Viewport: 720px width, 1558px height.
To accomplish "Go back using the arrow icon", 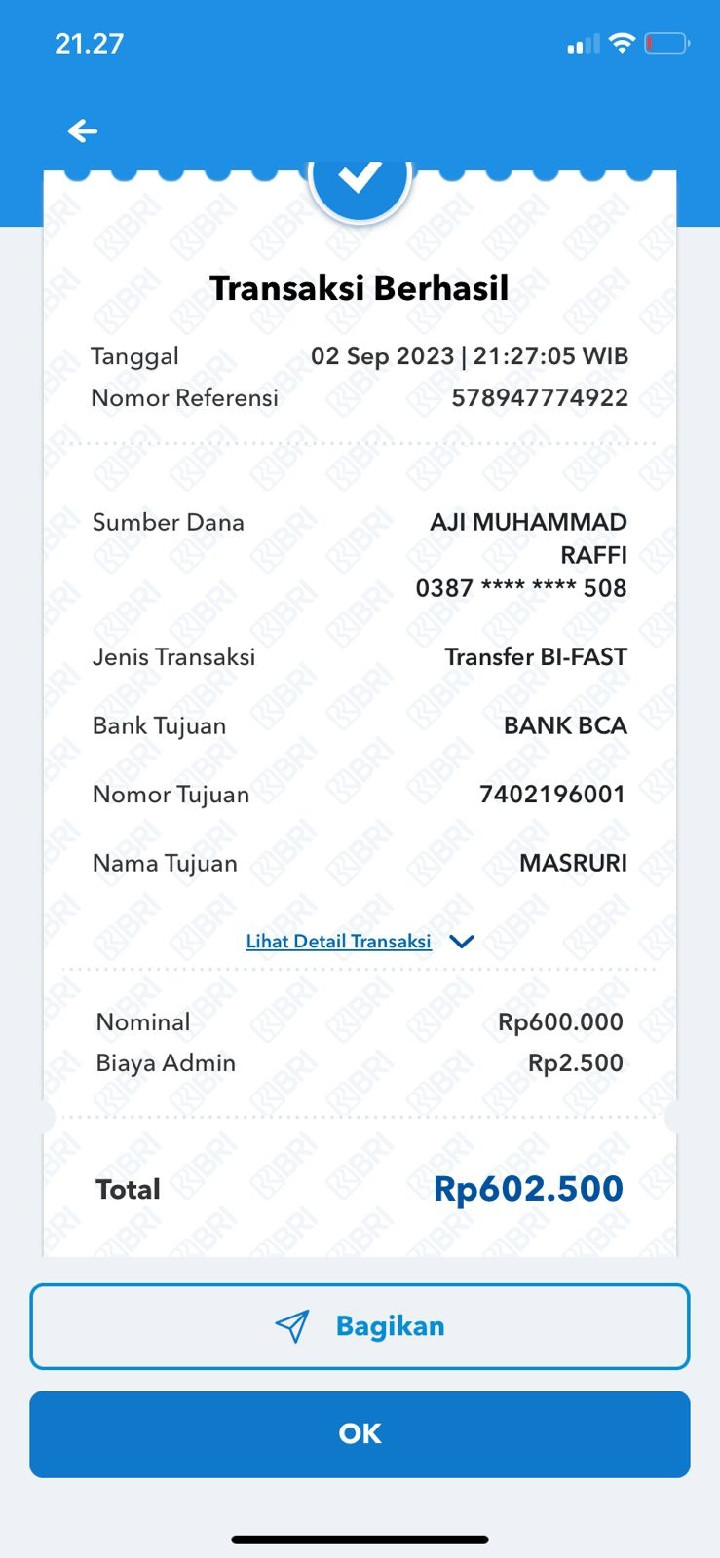I will pos(82,130).
